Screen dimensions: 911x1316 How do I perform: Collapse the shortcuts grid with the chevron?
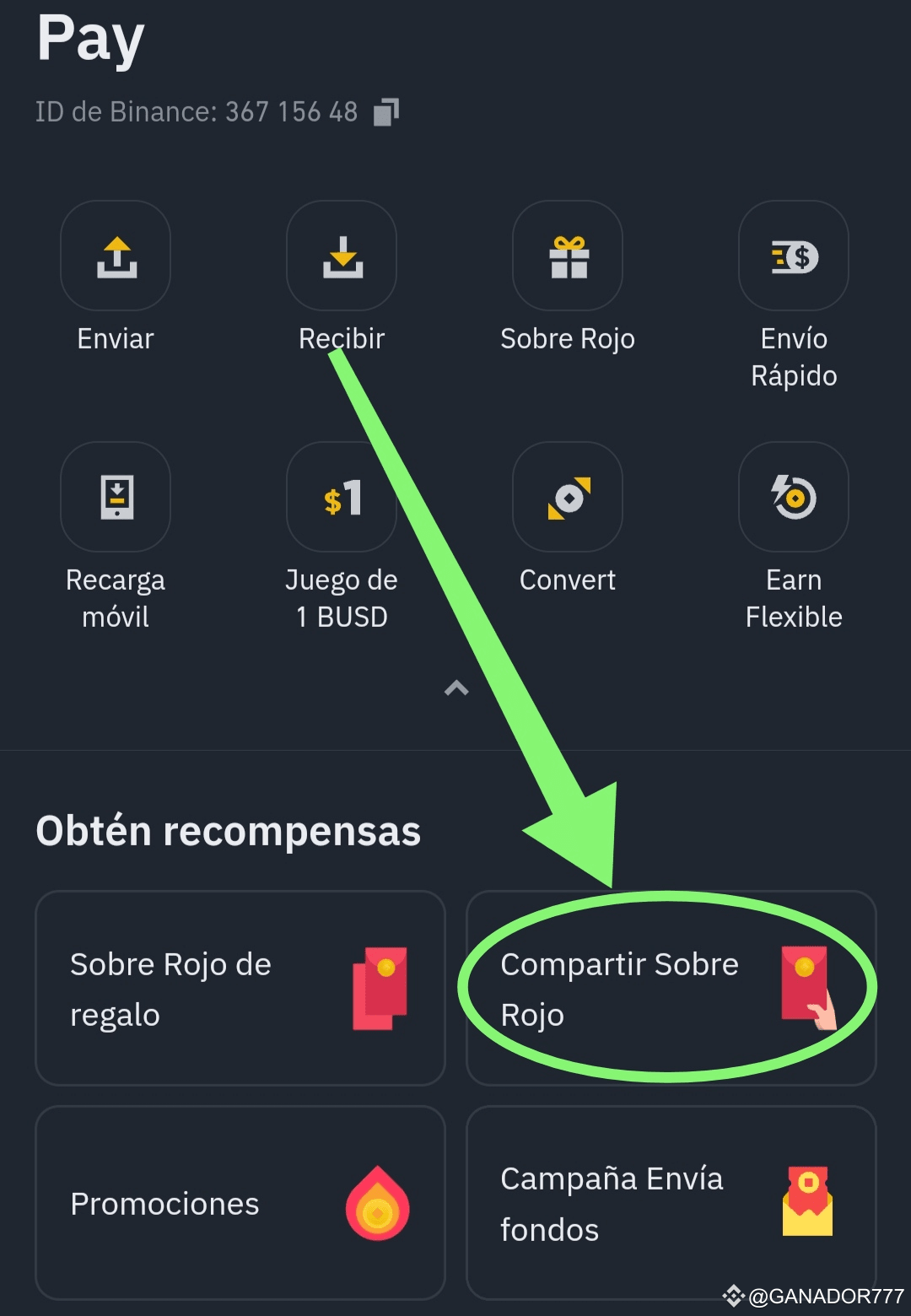pos(456,688)
